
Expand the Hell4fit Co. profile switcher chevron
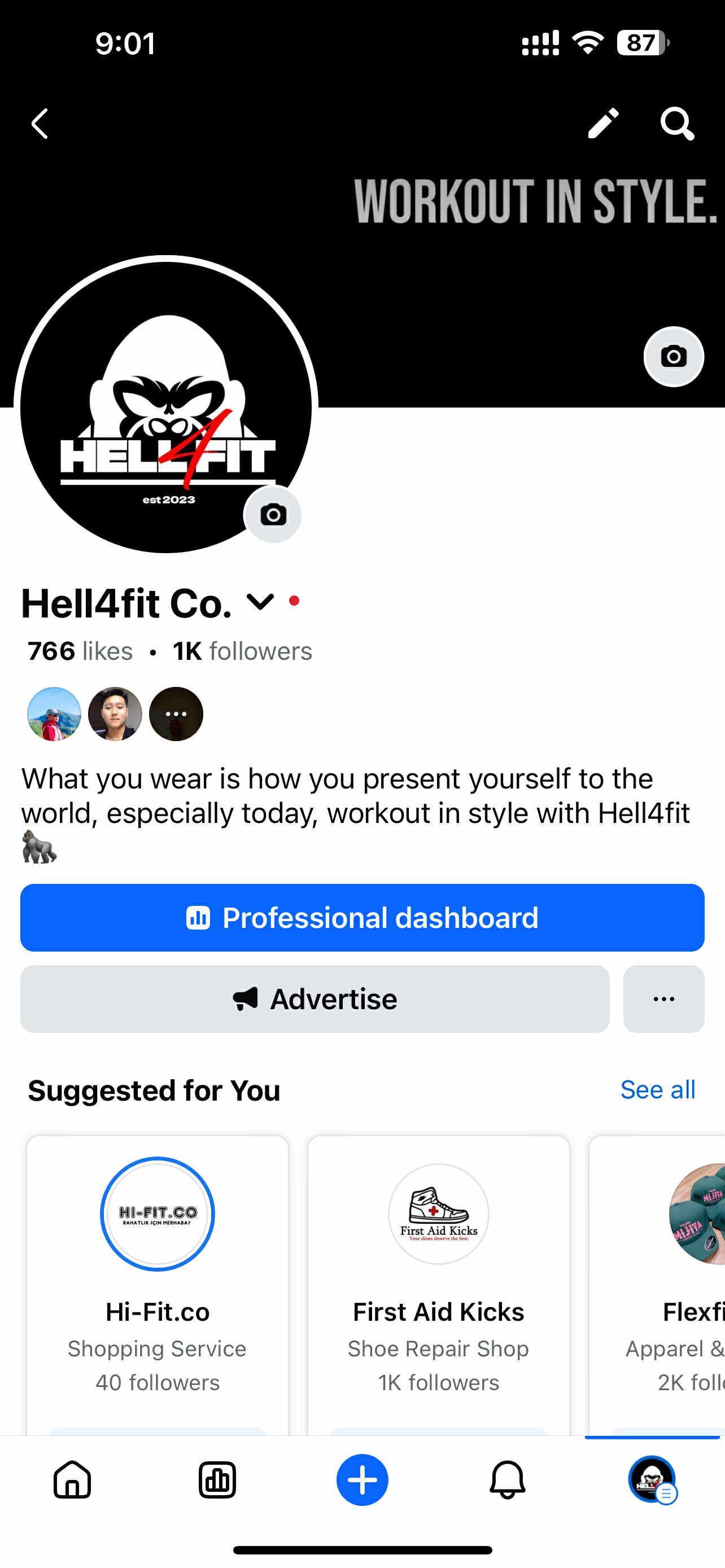260,603
